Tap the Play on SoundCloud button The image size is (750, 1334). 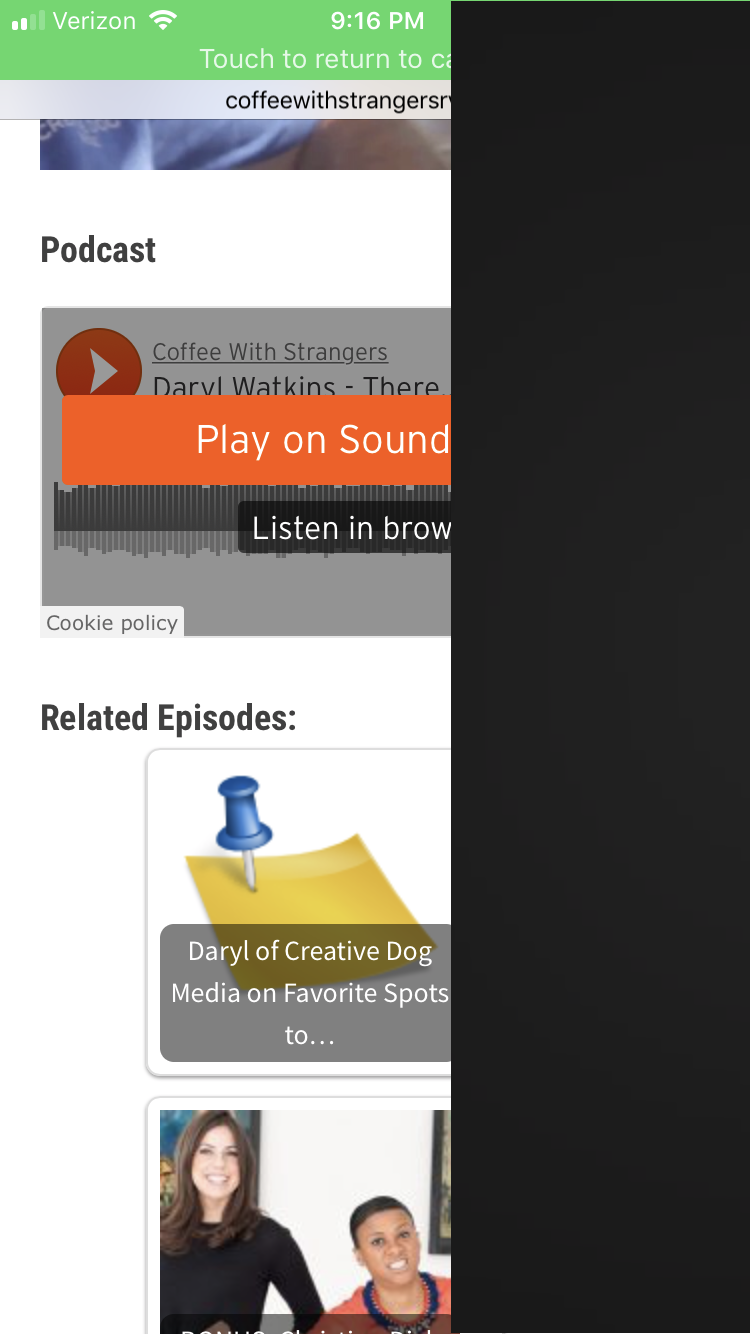coord(257,440)
